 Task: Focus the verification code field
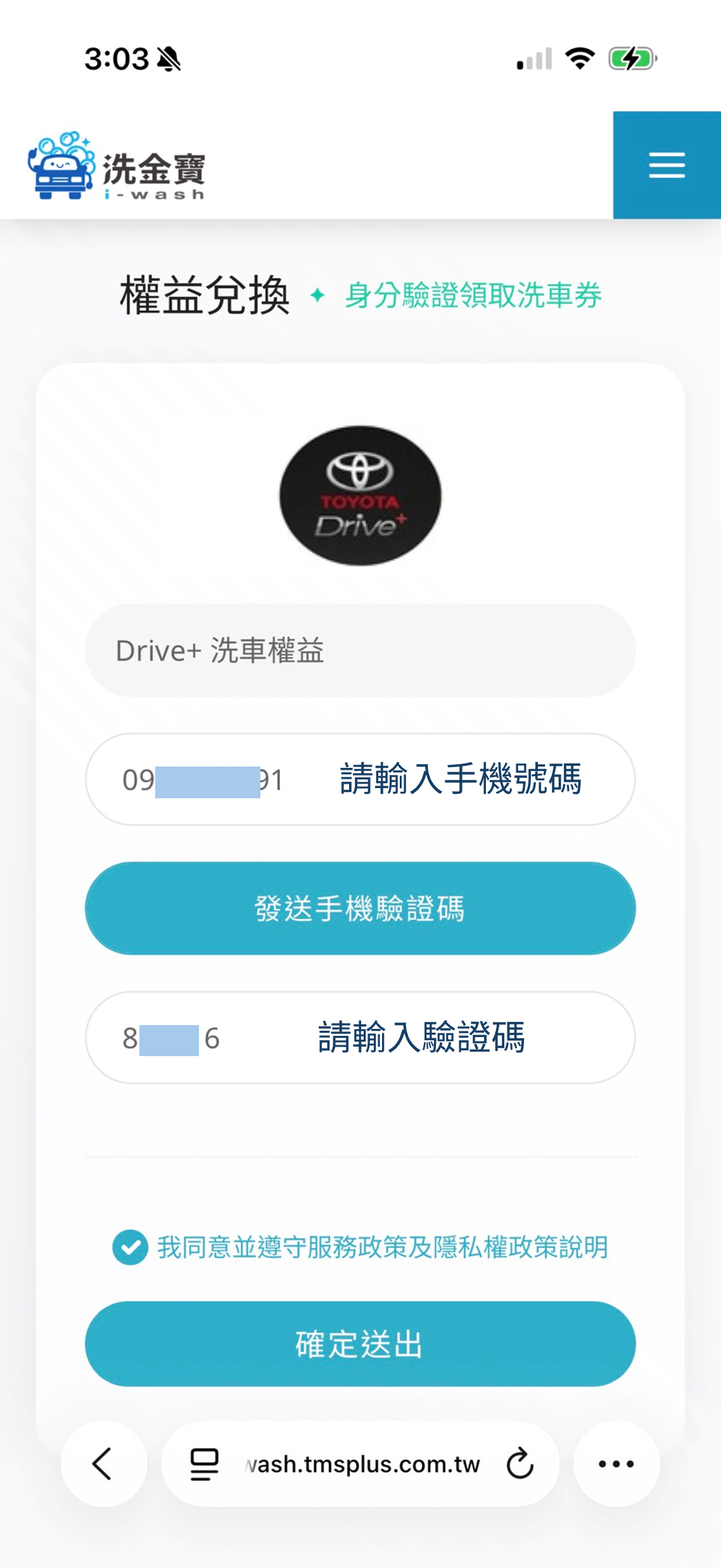[x=360, y=1038]
